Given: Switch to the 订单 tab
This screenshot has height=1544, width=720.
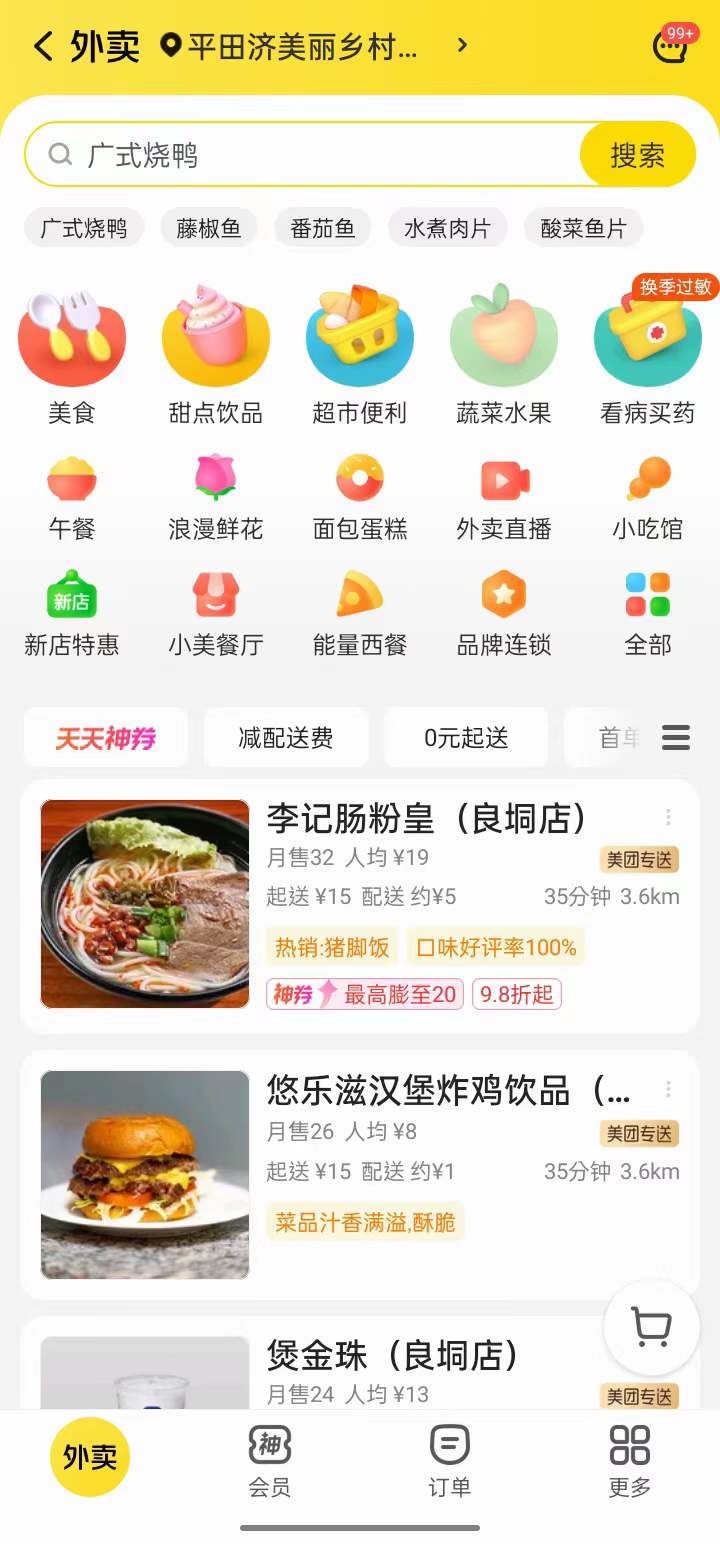Looking at the screenshot, I should [x=450, y=1460].
